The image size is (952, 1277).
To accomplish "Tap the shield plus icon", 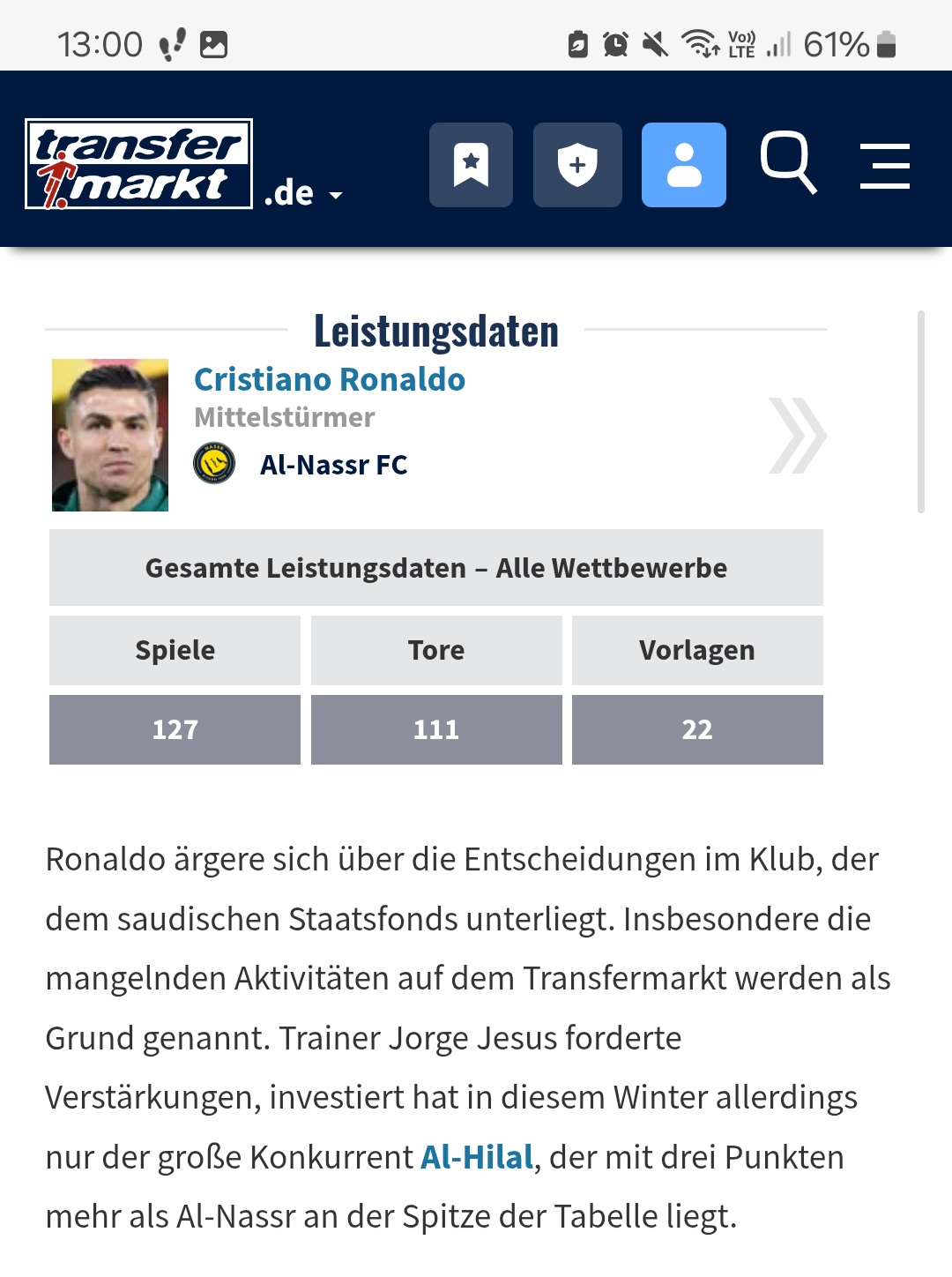I will [x=577, y=165].
